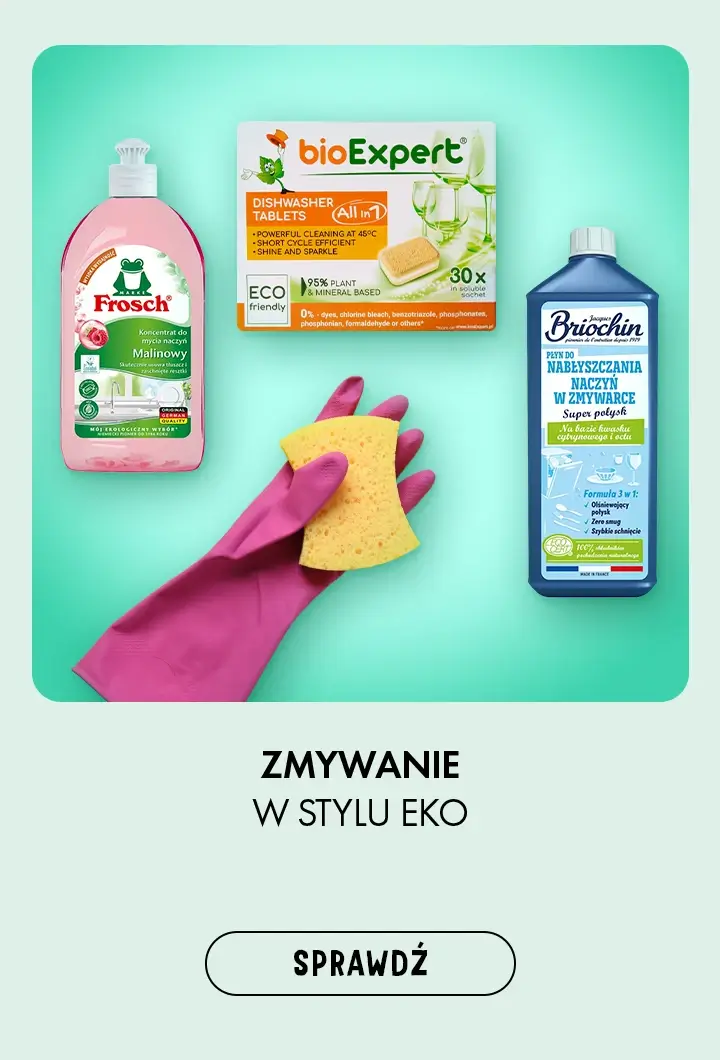Check the Szybkie schnięcie checkmark item
The width and height of the screenshot is (720, 1060).
[615, 531]
